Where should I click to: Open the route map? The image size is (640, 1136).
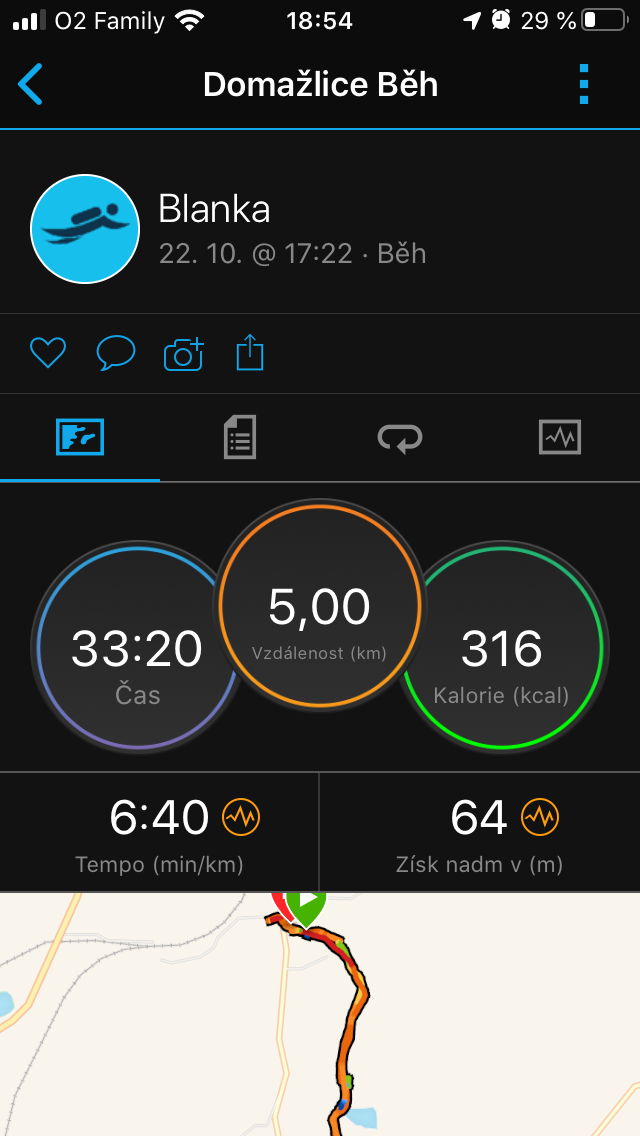320,1014
